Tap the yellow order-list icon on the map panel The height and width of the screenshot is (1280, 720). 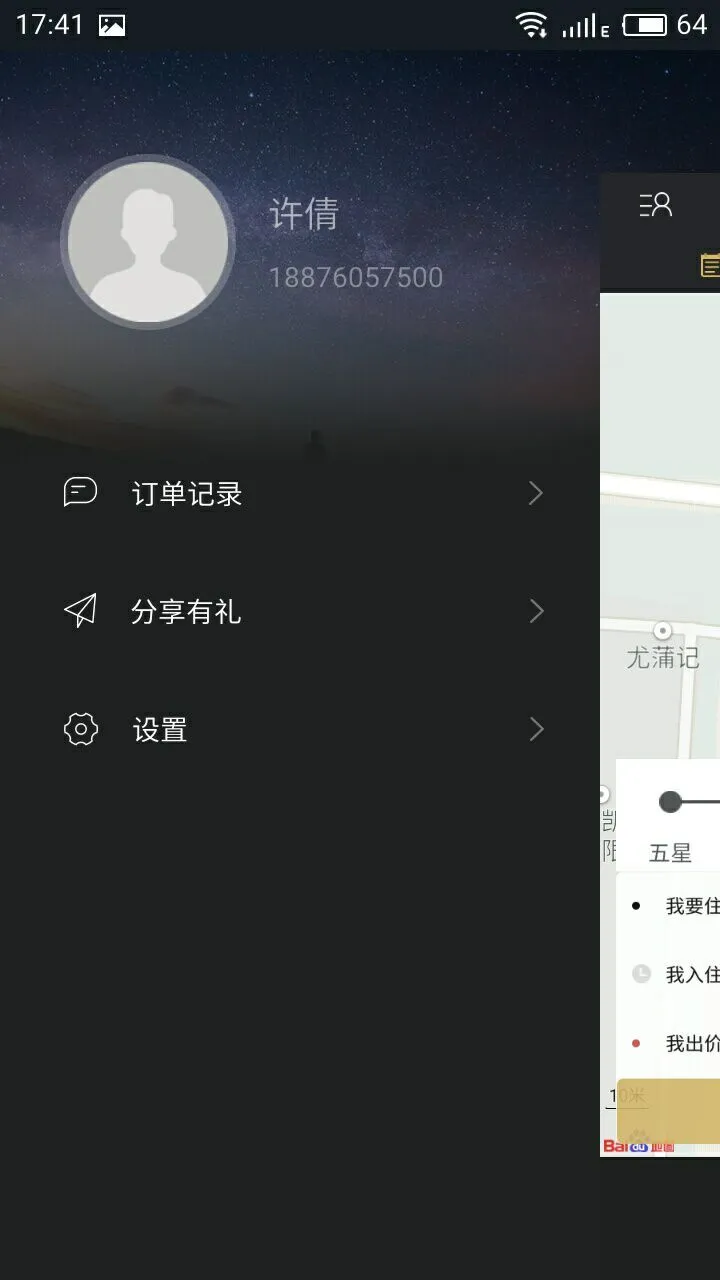(x=710, y=266)
